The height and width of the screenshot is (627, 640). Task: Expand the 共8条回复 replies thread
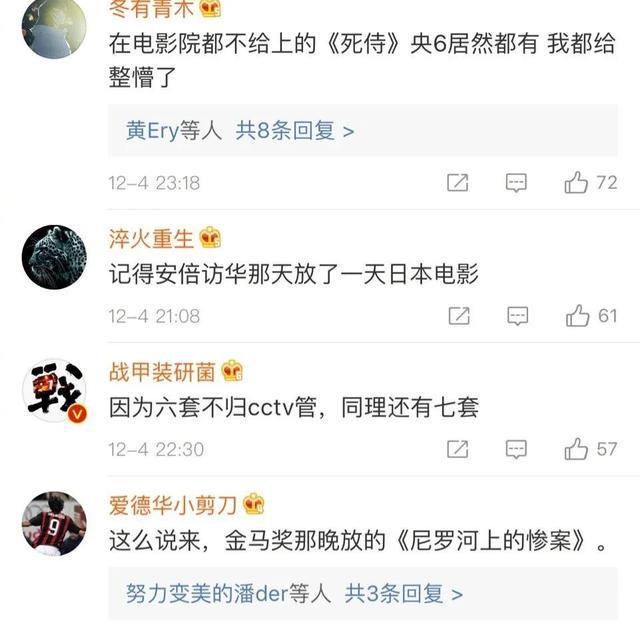tap(295, 131)
